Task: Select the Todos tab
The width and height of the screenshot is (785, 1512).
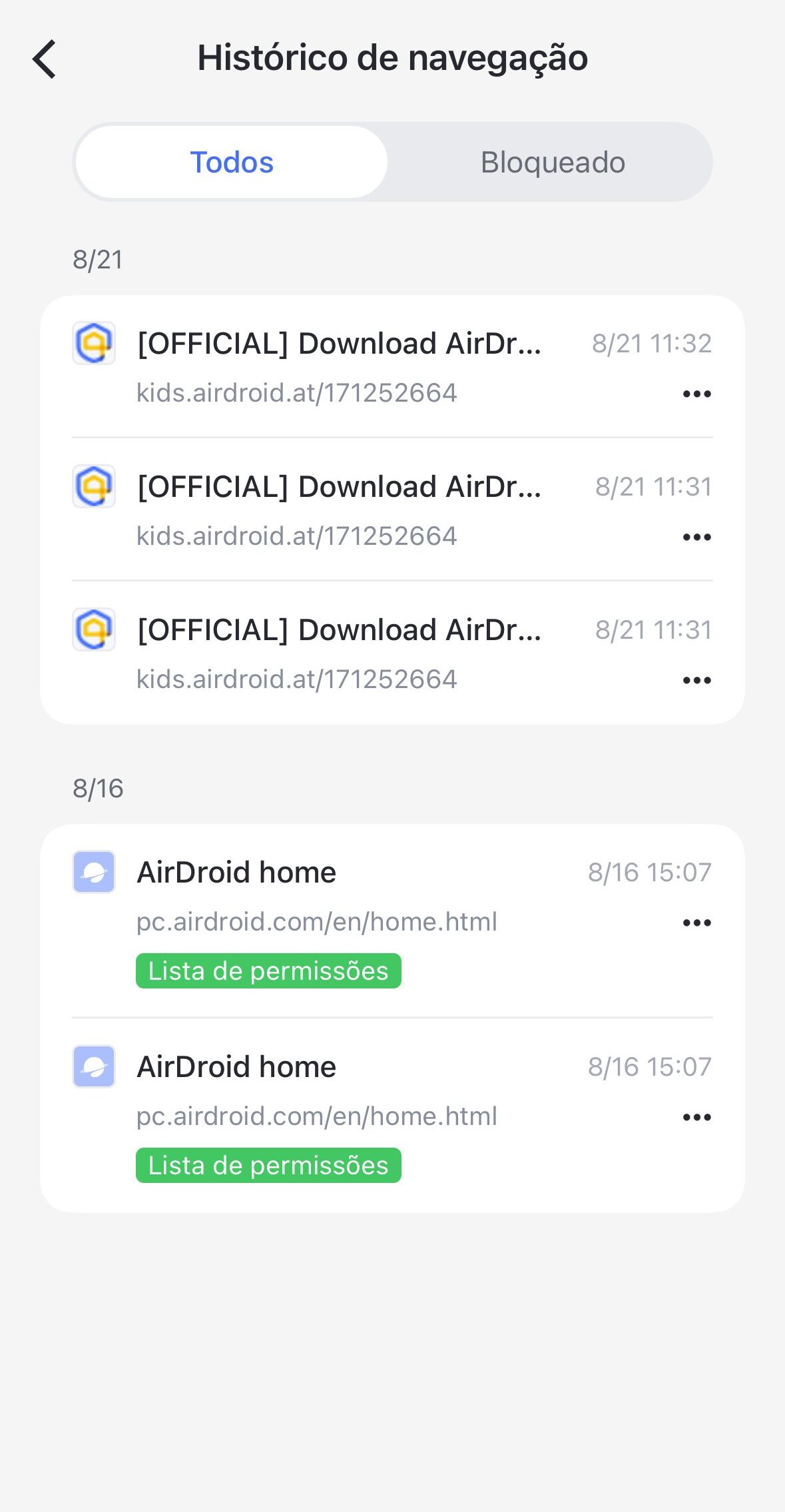Action: 231,161
